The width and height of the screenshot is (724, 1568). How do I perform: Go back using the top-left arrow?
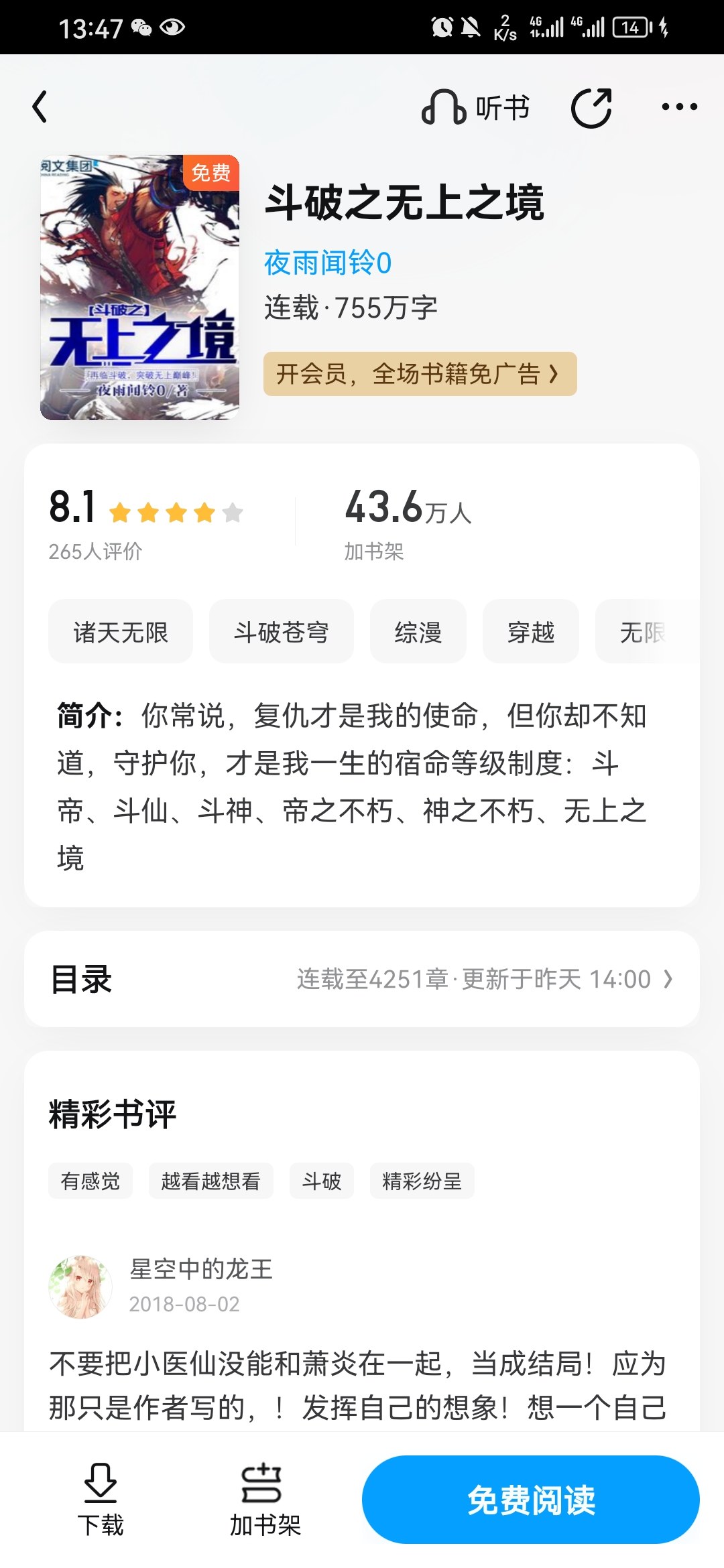click(x=40, y=107)
